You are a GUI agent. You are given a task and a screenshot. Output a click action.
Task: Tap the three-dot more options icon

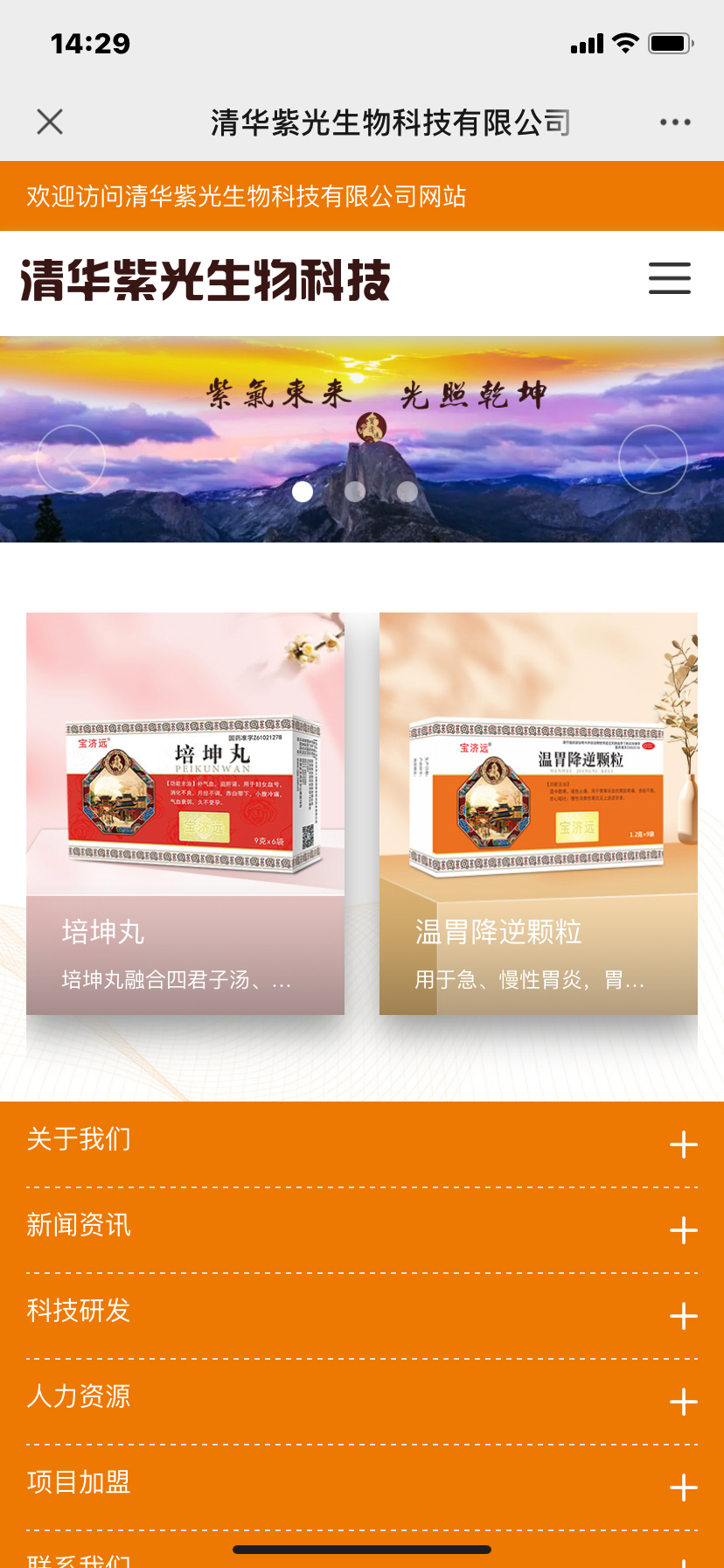675,122
